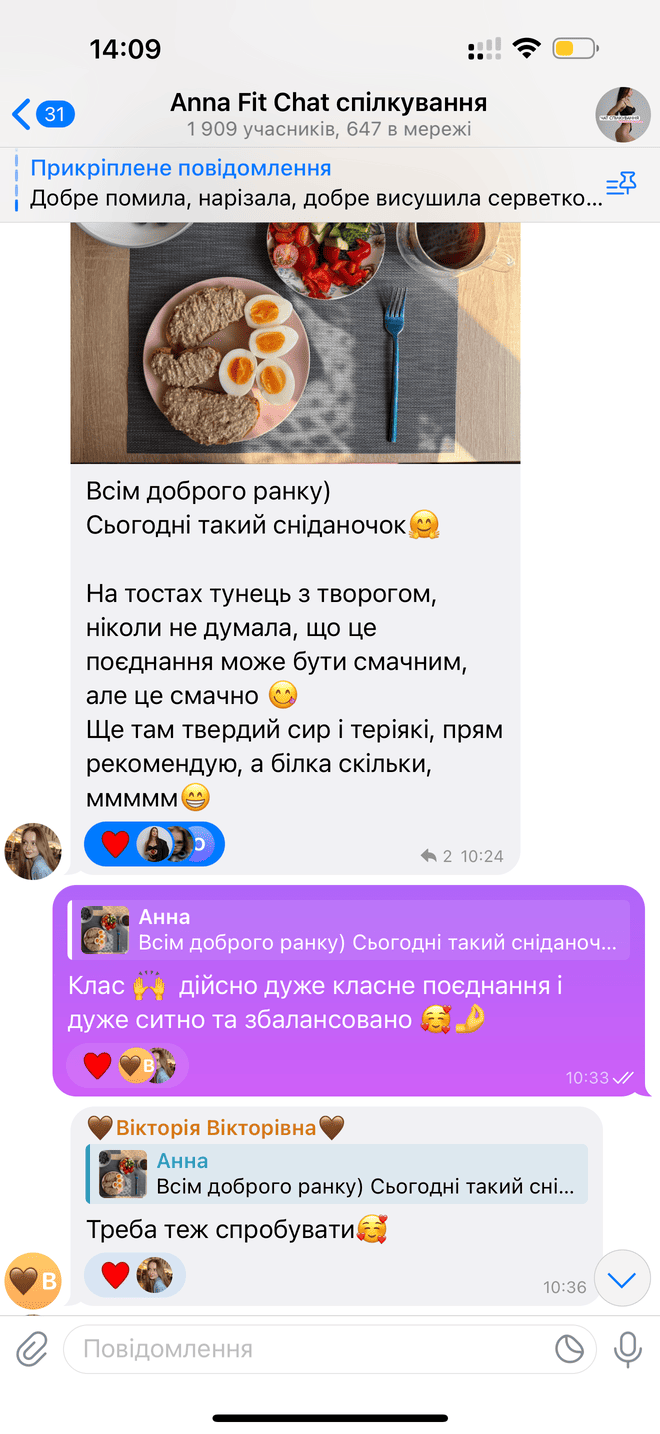Screen dimensions: 660x1434
Task: Jump to the quoted message in the purple reply
Action: coord(350,930)
